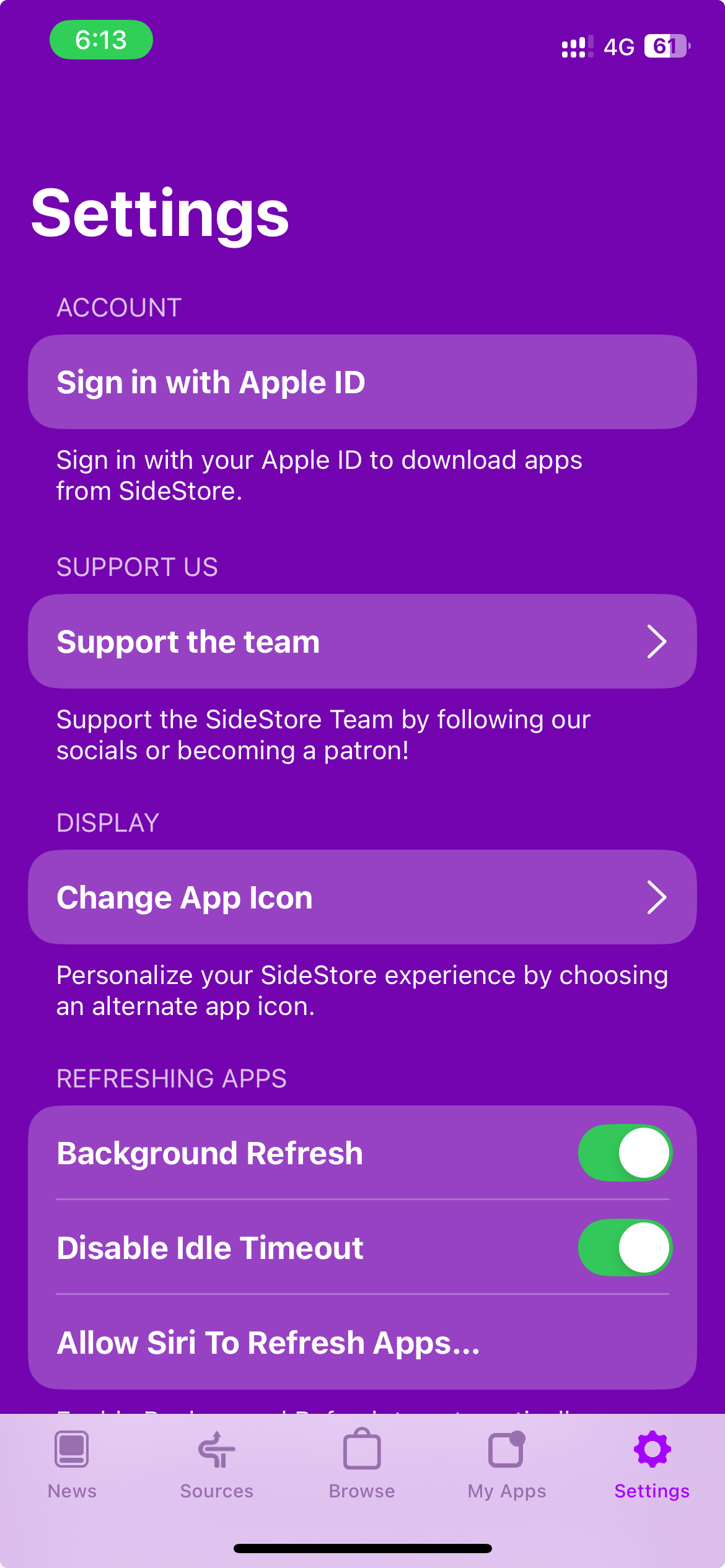Image resolution: width=725 pixels, height=1568 pixels.
Task: Tap the Settings tab
Action: (652, 1465)
